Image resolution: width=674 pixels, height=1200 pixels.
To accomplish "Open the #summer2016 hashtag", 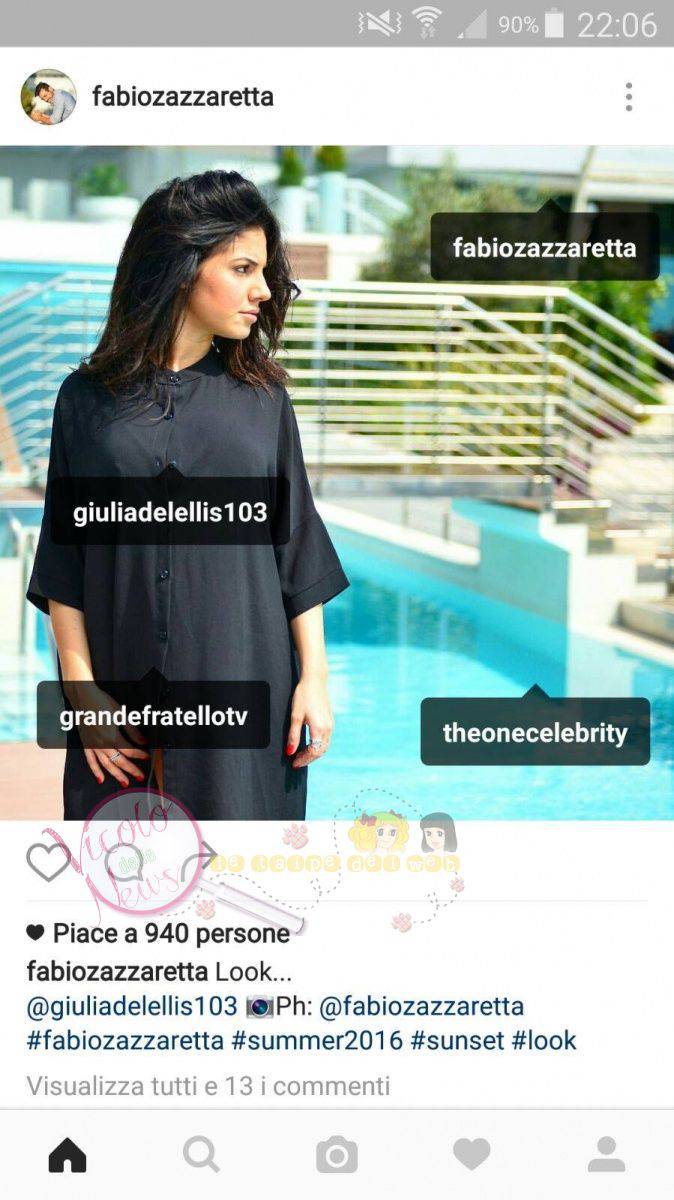I will pyautogui.click(x=317, y=1040).
